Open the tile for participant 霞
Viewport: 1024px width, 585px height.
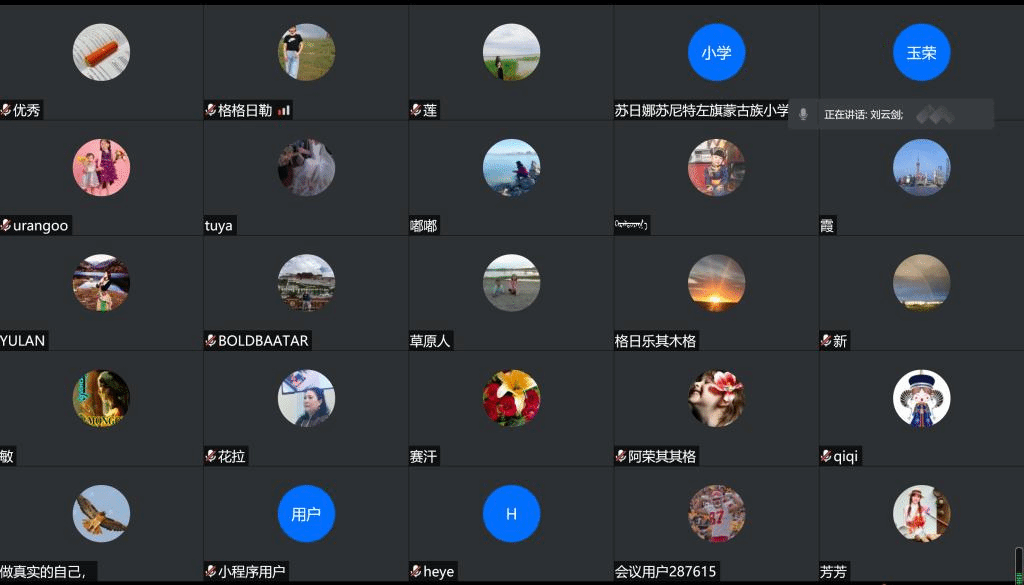tap(921, 177)
